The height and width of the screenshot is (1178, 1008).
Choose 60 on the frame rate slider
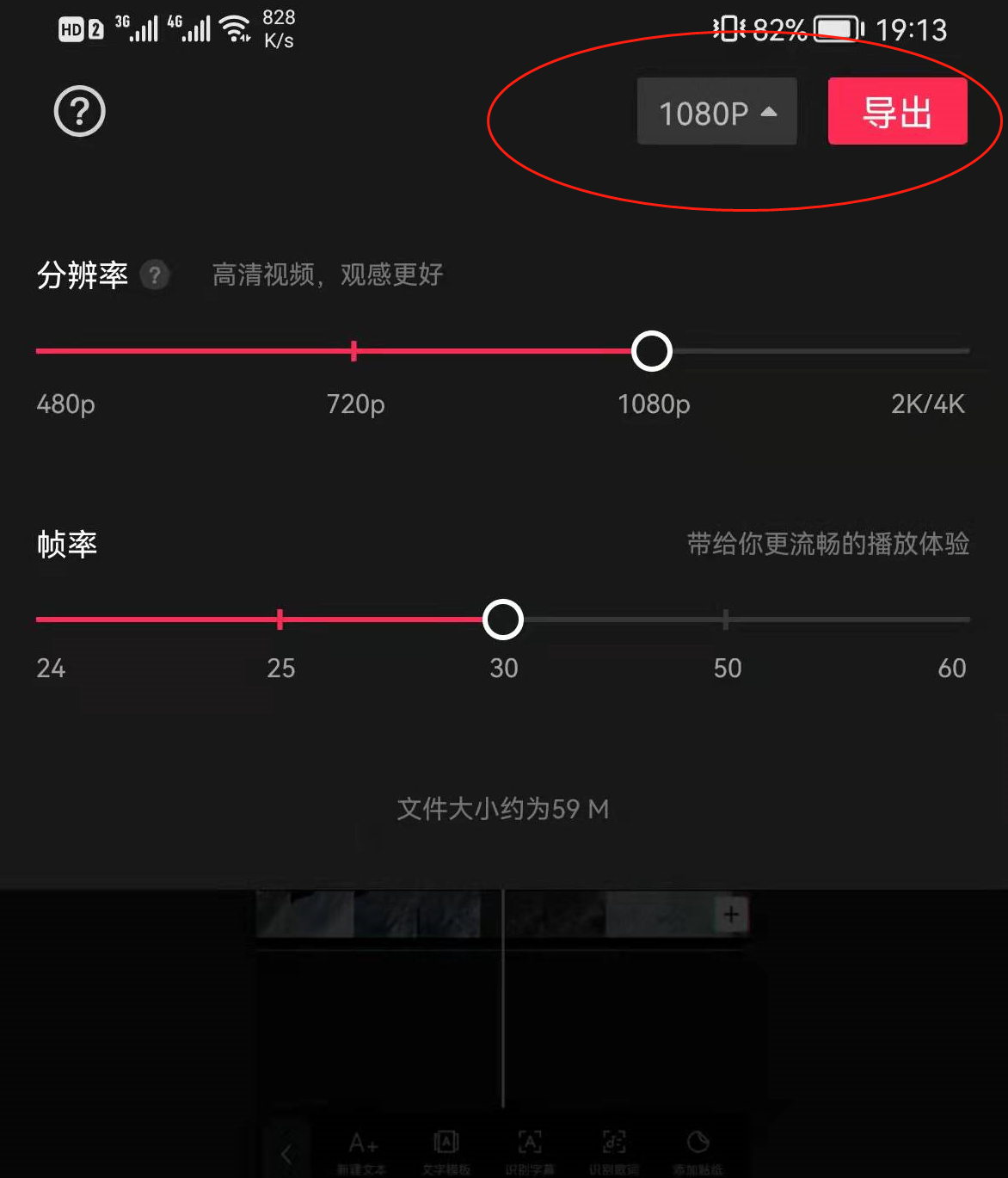(x=965, y=620)
